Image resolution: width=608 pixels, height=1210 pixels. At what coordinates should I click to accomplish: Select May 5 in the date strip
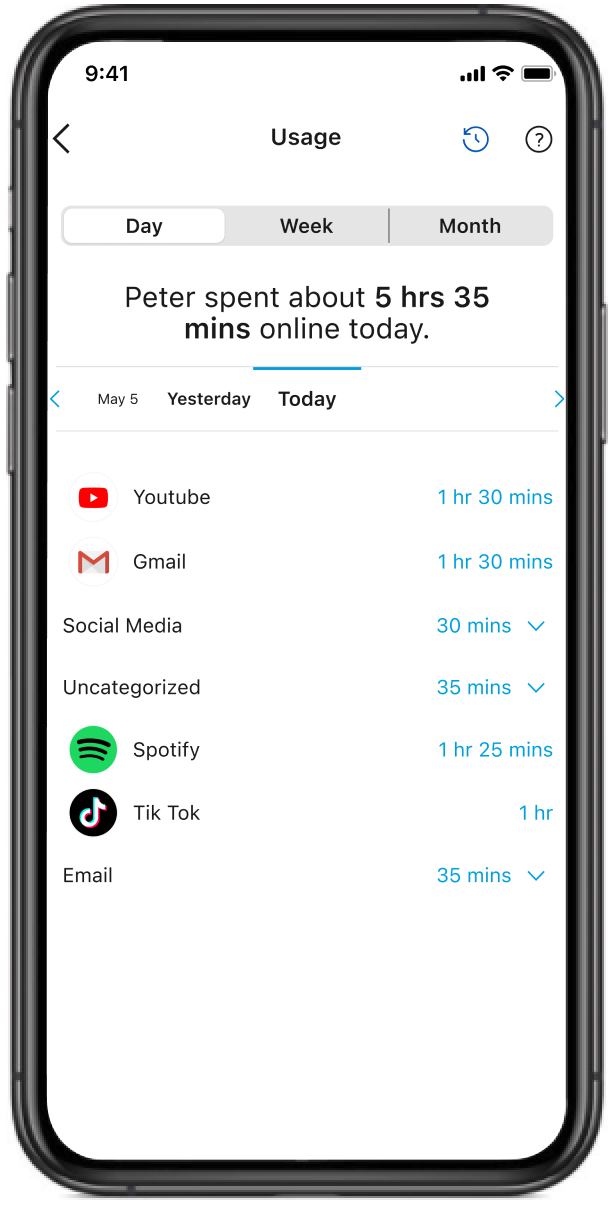tap(118, 399)
